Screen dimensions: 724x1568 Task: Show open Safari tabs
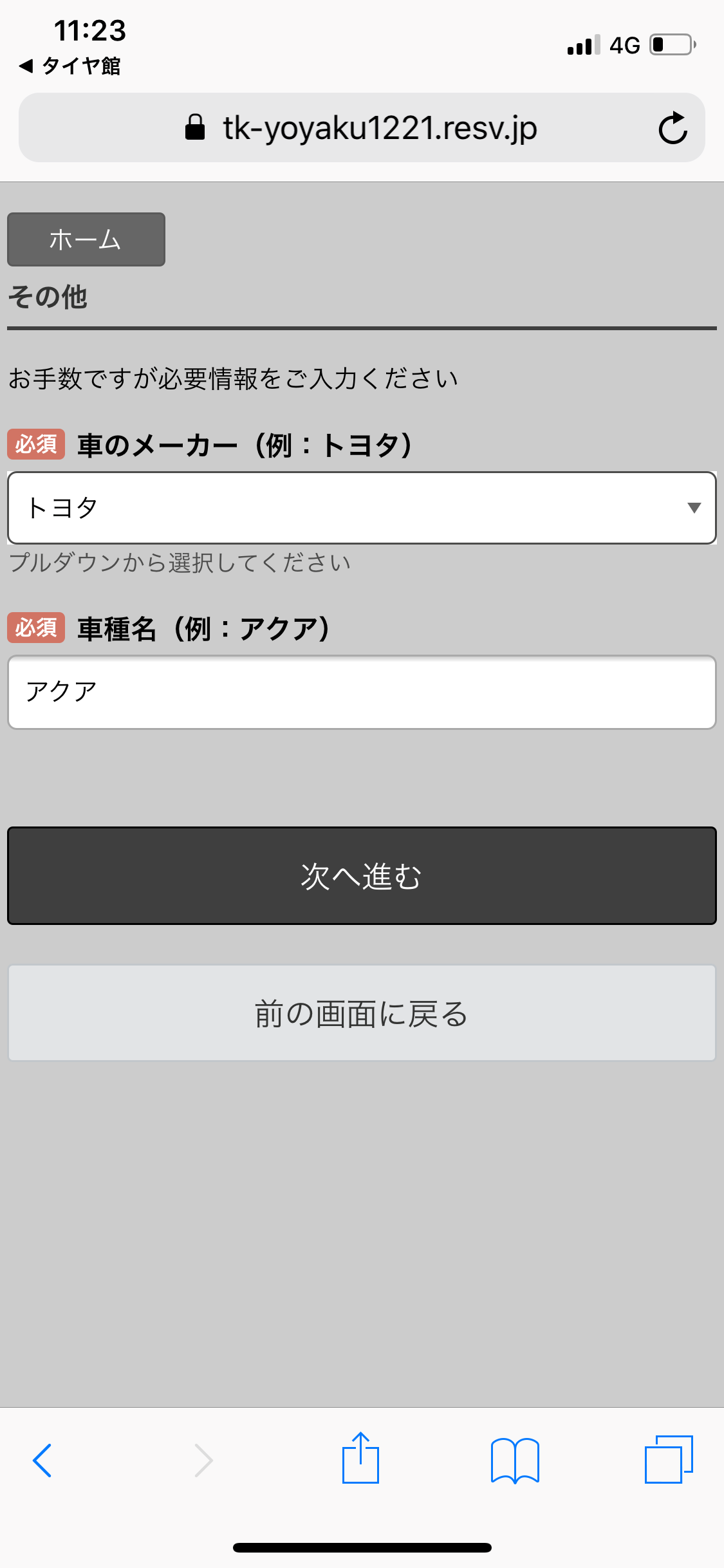668,1459
